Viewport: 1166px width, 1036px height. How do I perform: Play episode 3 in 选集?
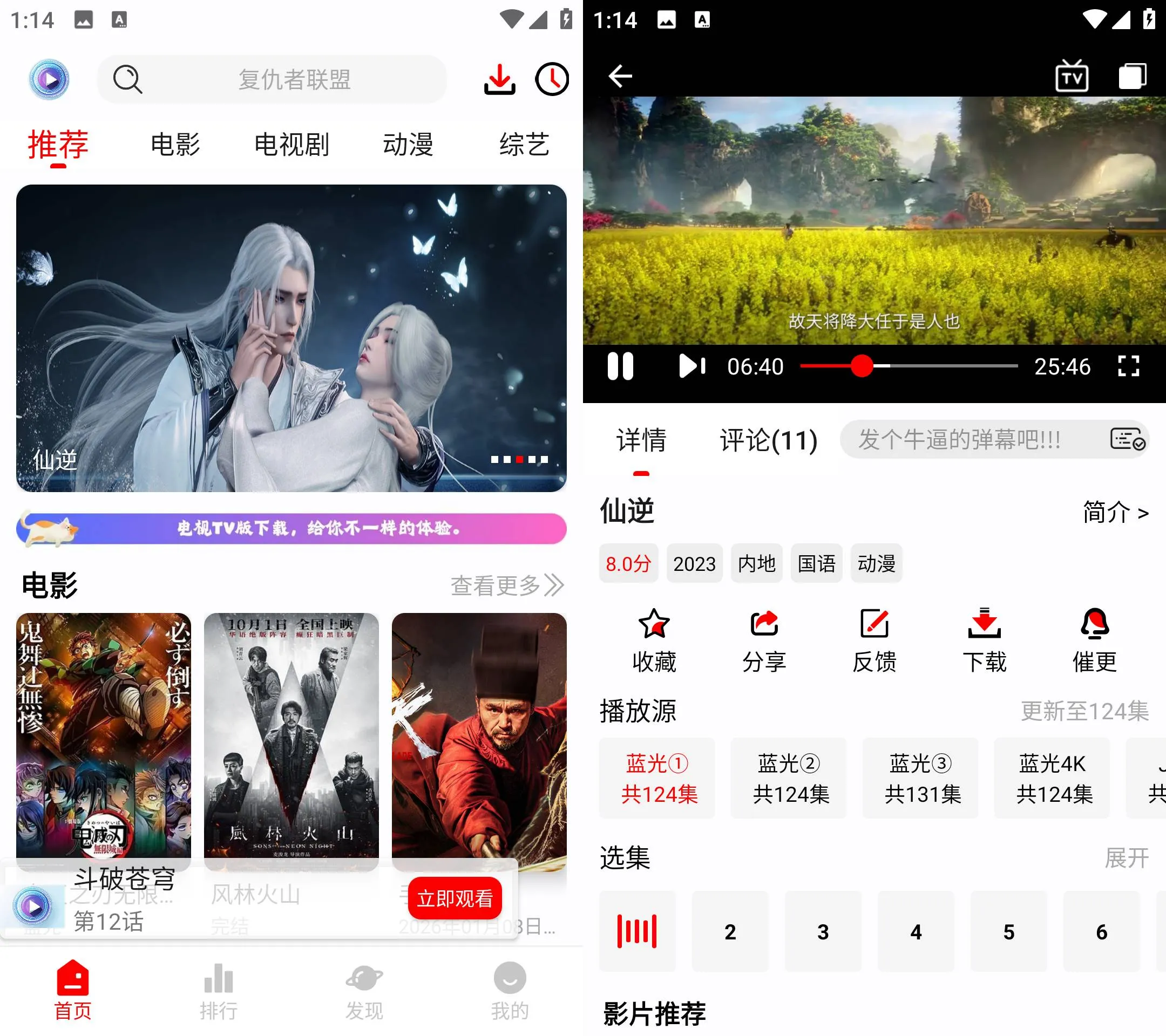823,932
